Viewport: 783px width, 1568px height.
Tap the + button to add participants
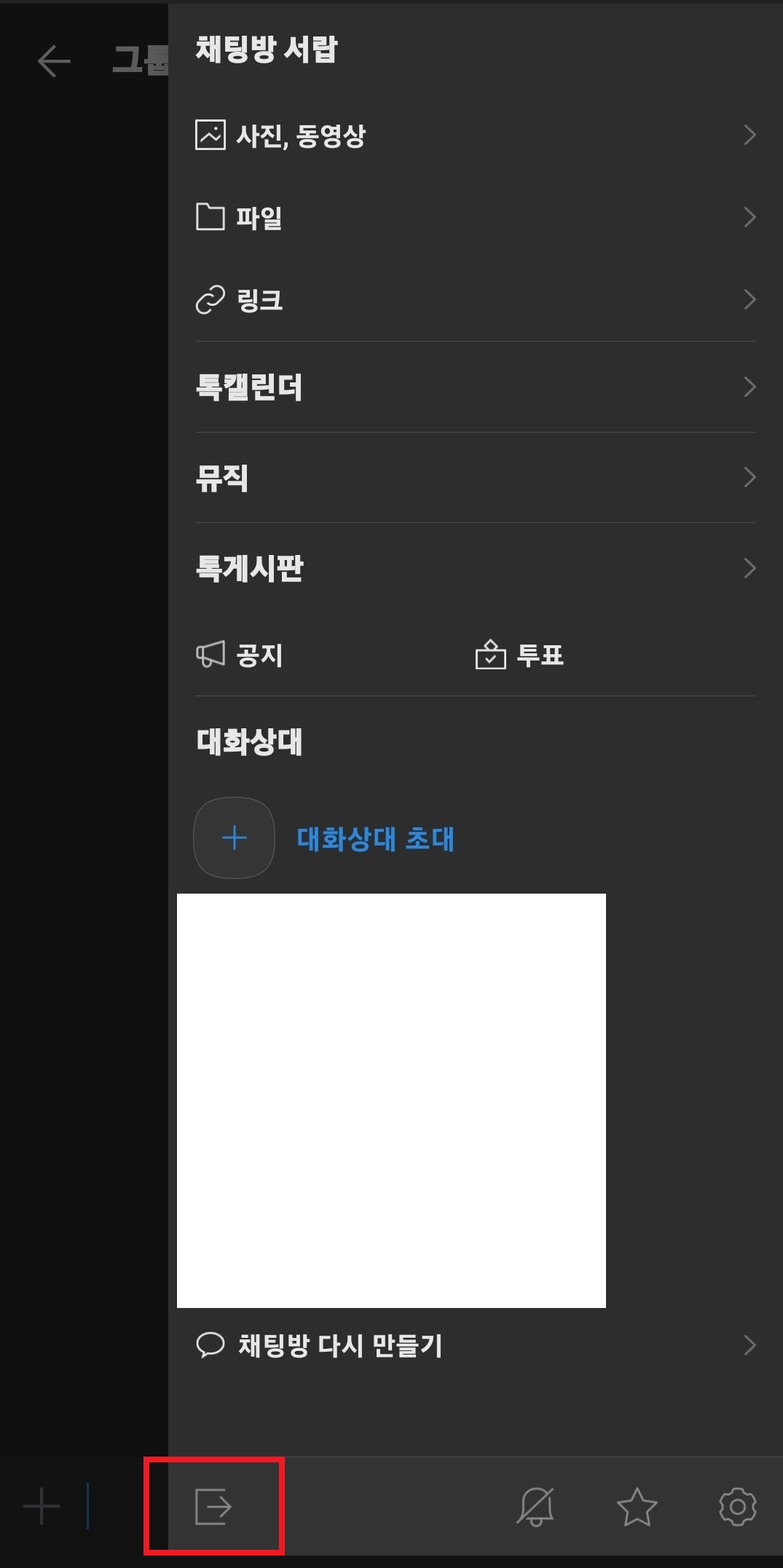[234, 838]
